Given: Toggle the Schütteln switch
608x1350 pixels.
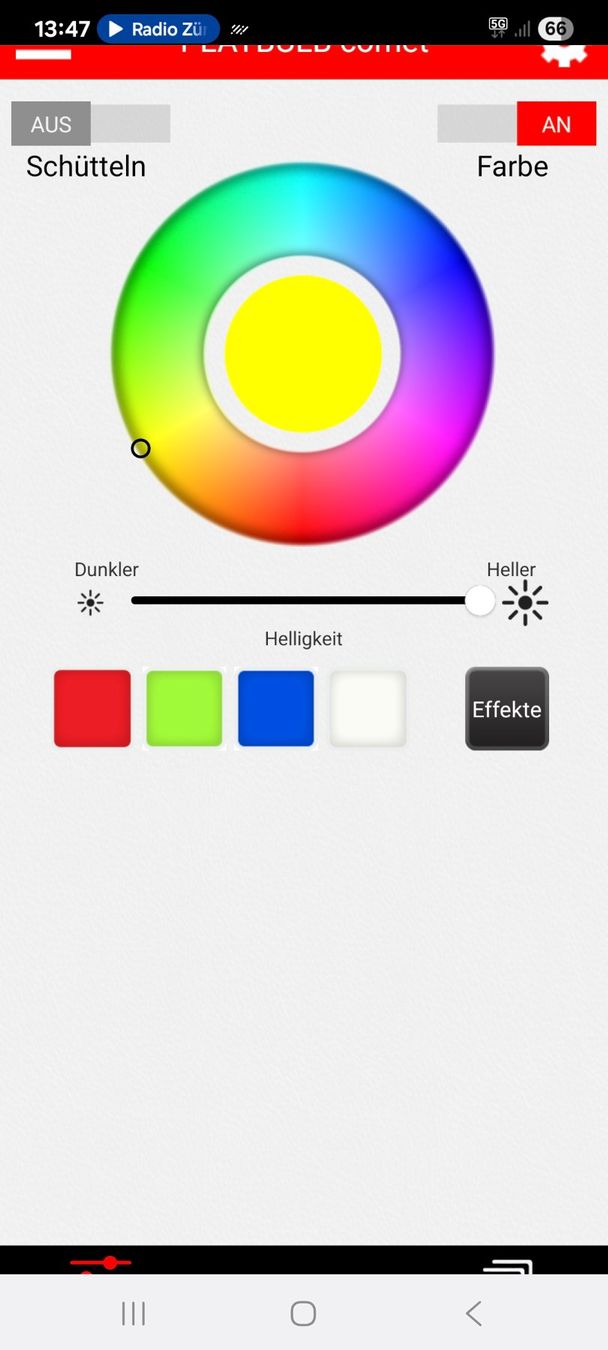Looking at the screenshot, I should point(91,124).
